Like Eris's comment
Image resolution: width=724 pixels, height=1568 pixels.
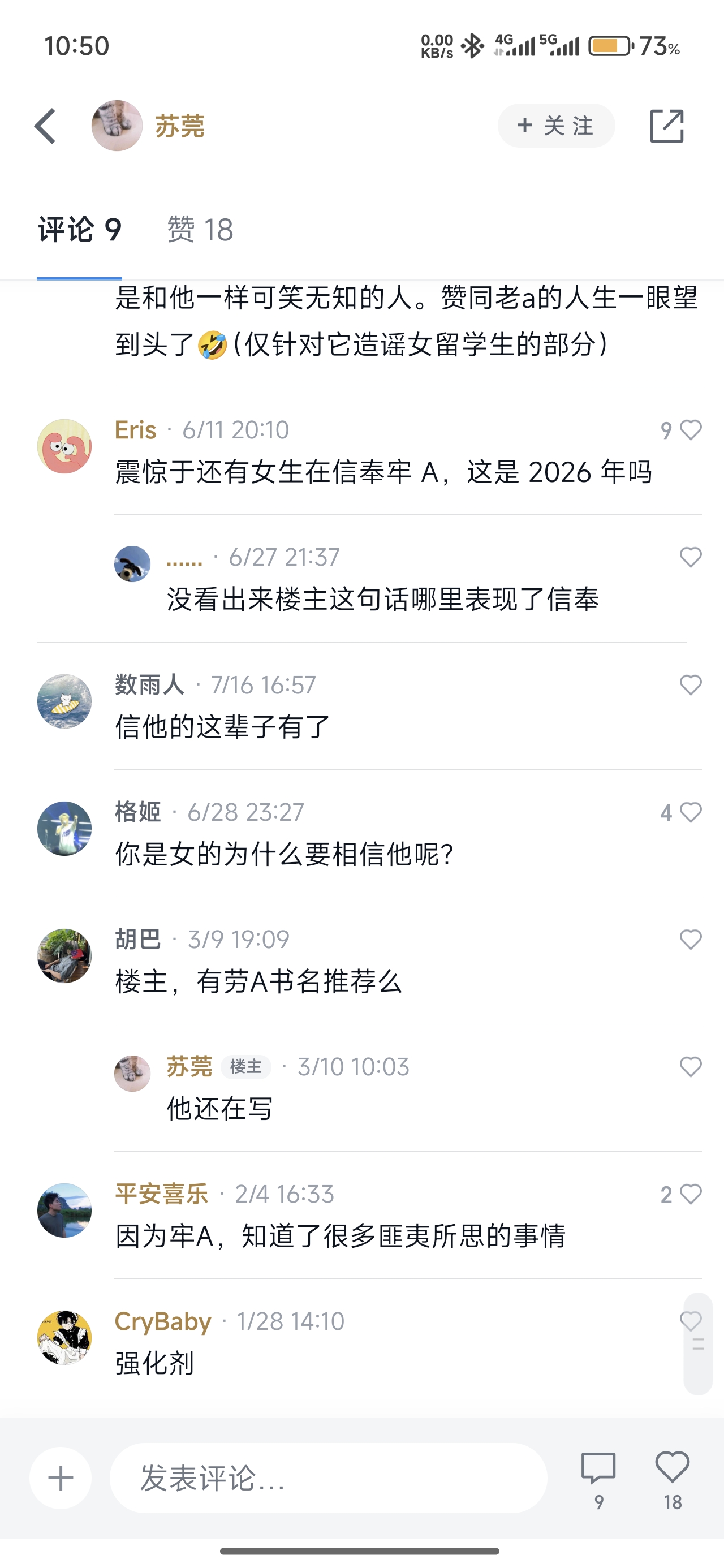[x=691, y=430]
